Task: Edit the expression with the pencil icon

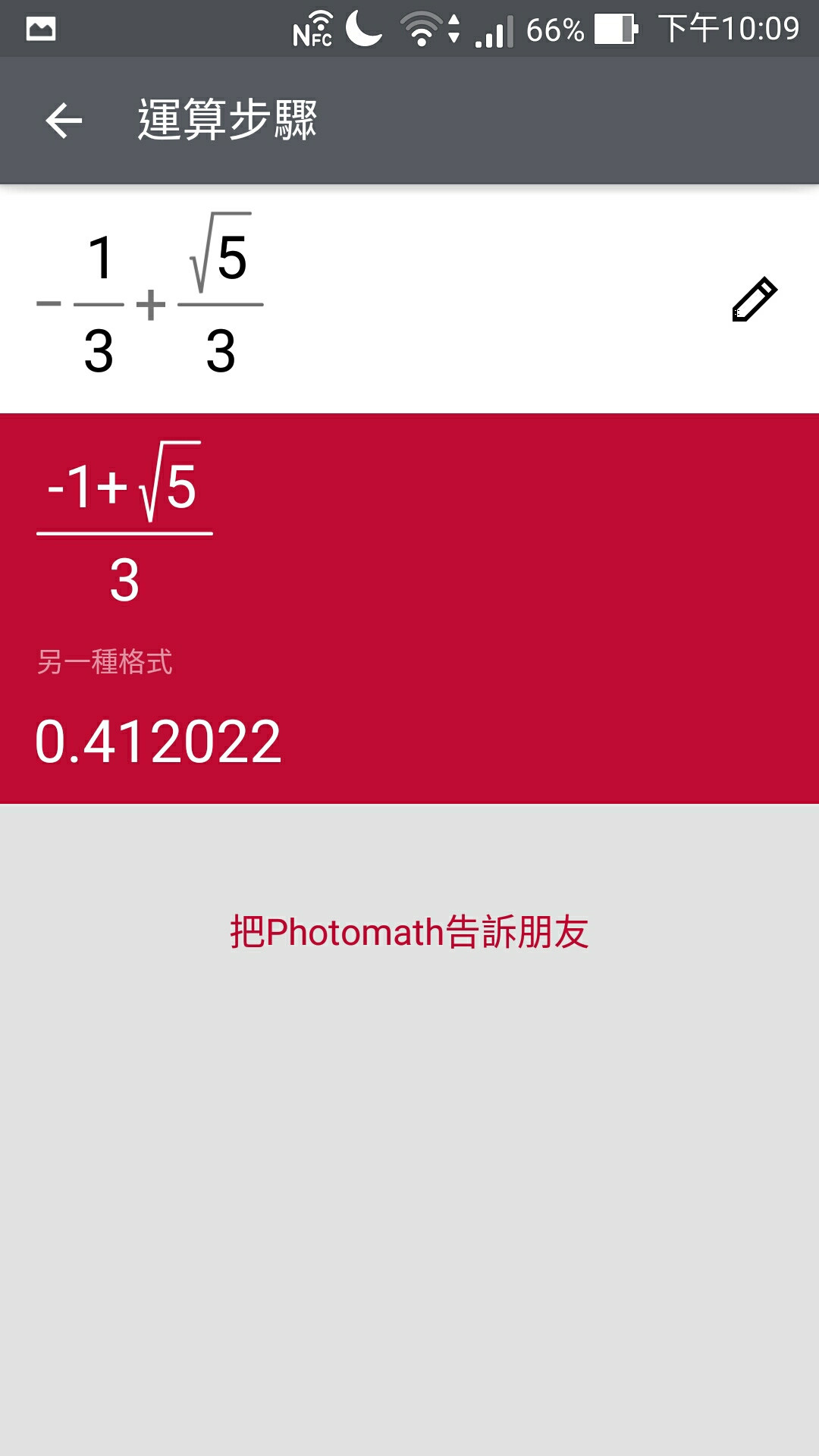Action: click(x=755, y=299)
